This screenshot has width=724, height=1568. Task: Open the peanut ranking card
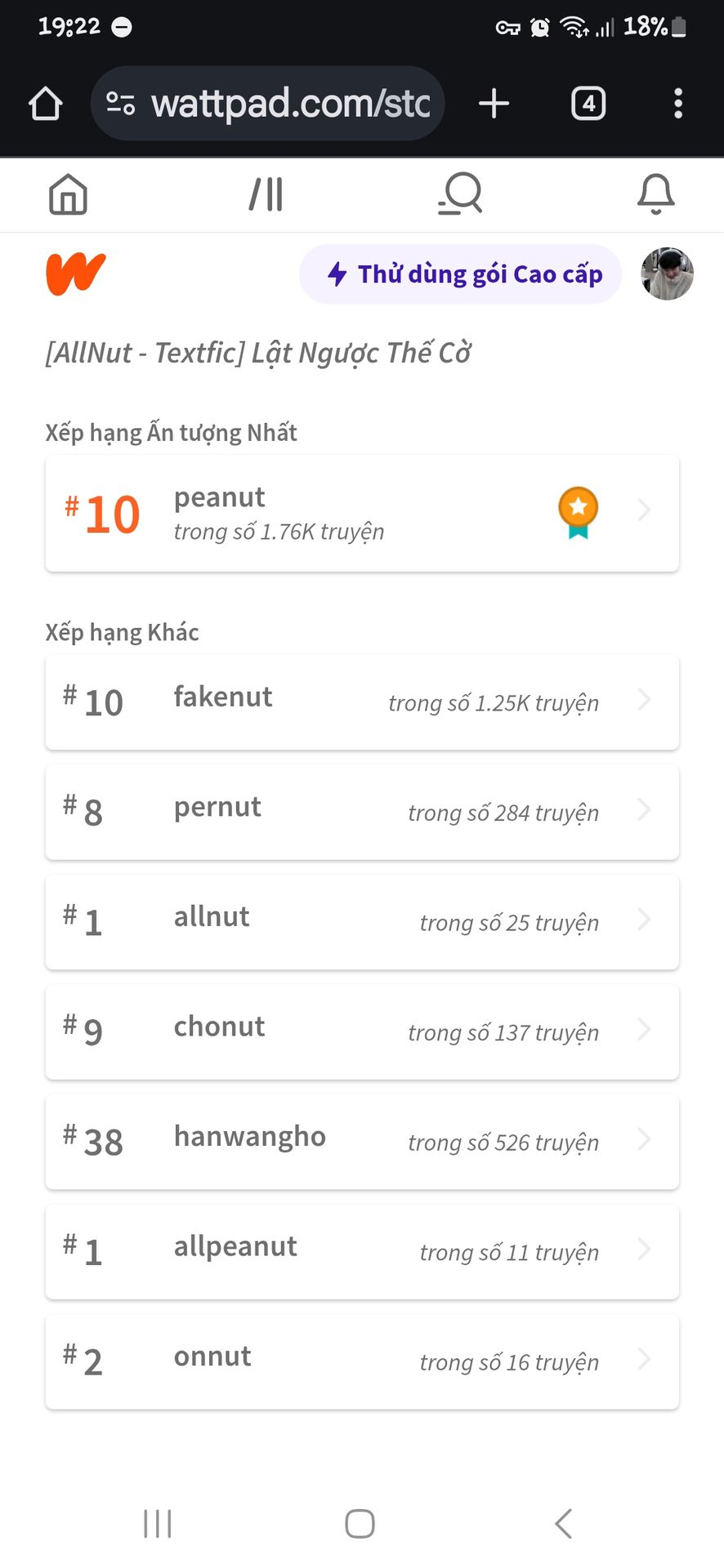[362, 514]
